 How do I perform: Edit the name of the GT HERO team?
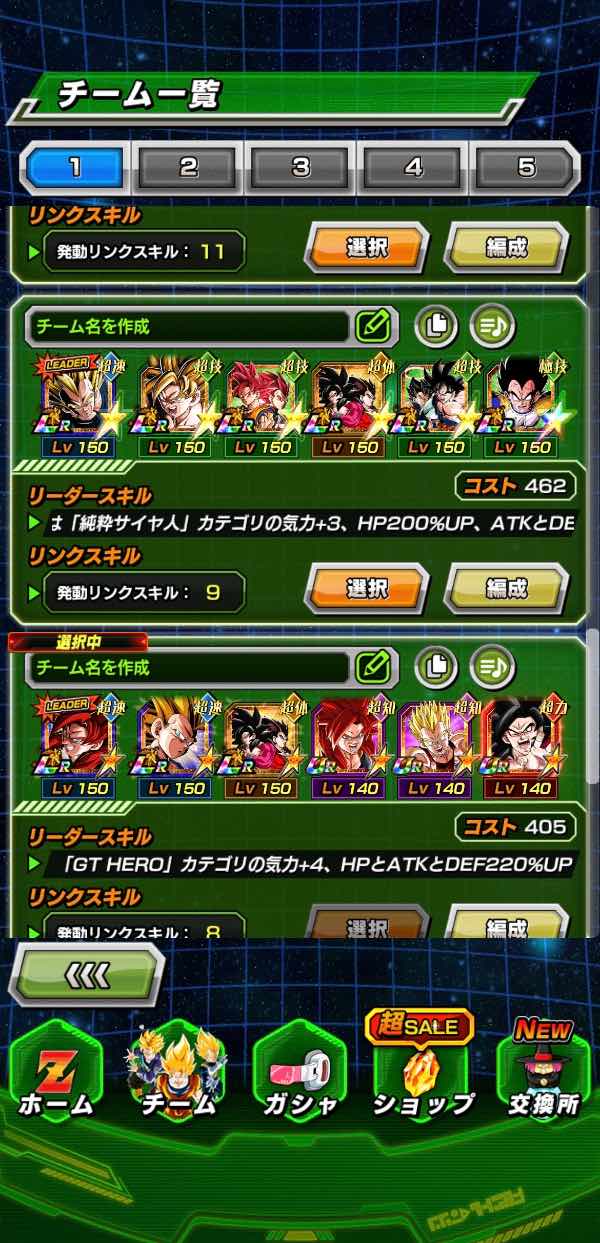click(x=372, y=666)
